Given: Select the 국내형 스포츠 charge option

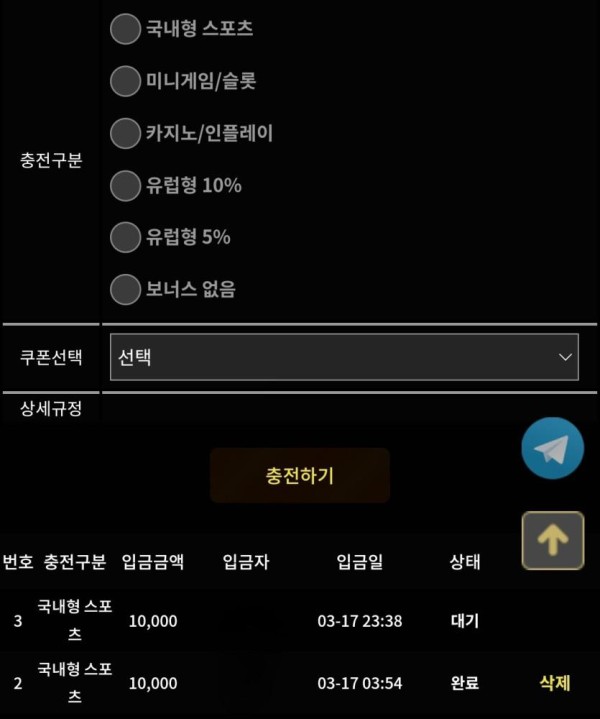Looking at the screenshot, I should tap(125, 29).
